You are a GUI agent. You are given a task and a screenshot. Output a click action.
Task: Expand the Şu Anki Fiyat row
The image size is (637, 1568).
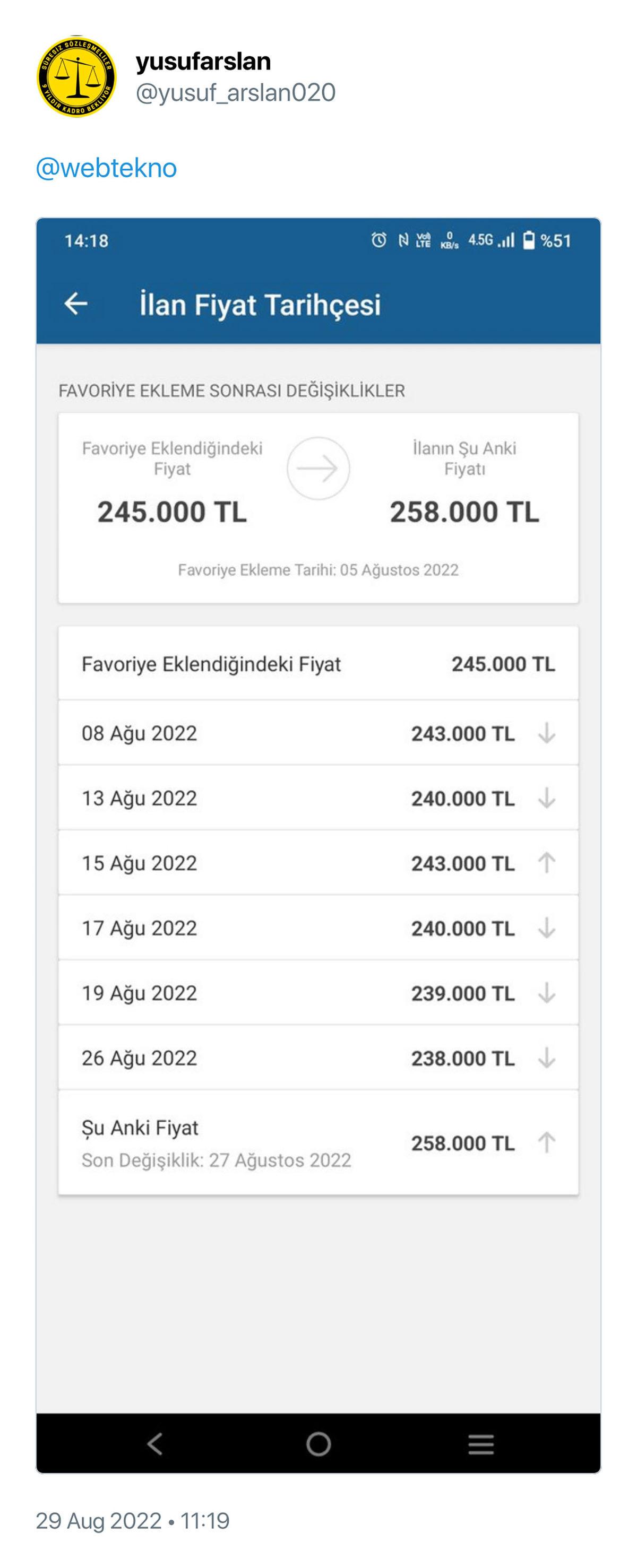coord(317,1142)
